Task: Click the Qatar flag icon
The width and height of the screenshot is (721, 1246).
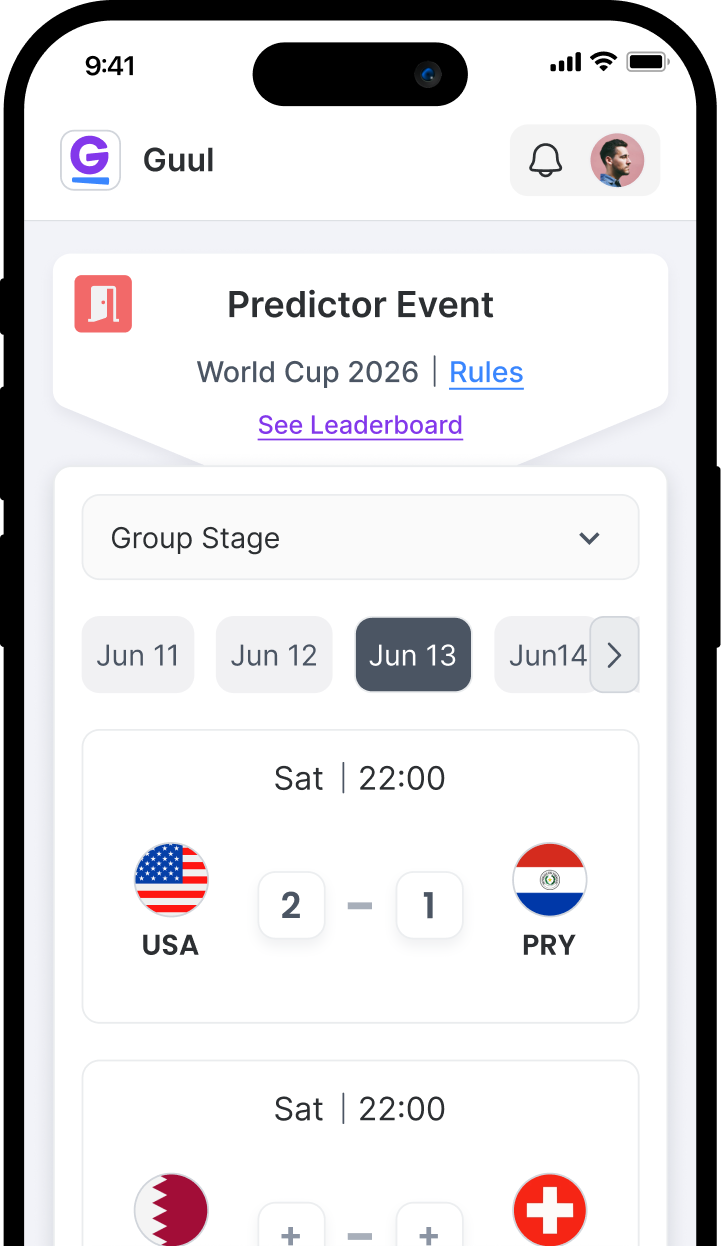Action: tap(171, 1210)
